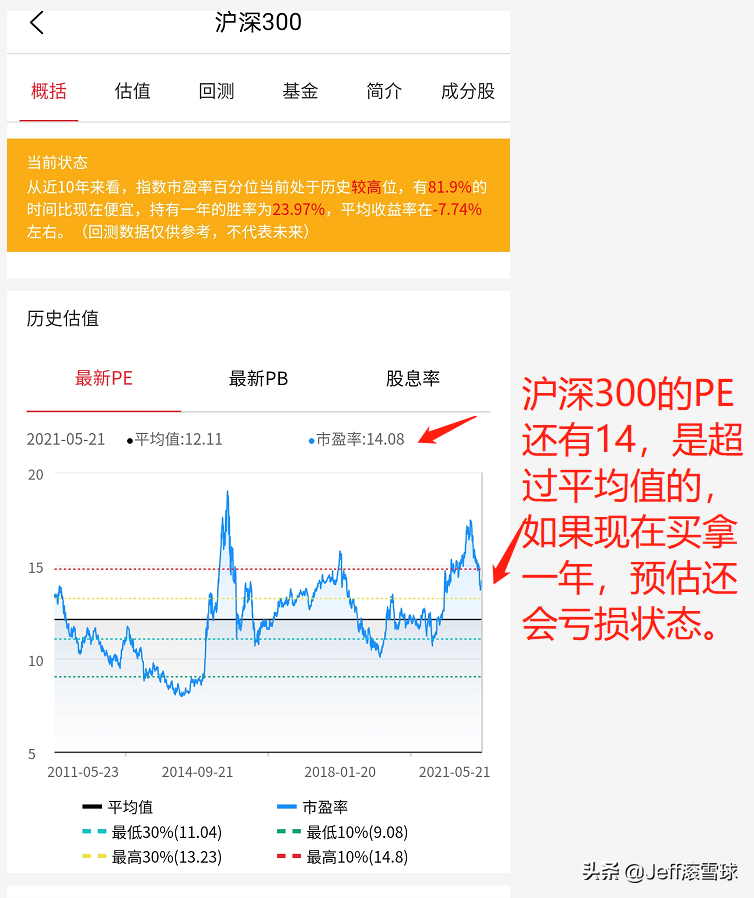Viewport: 754px width, 898px height.
Task: Switch chart to 最新PB
Action: [x=258, y=378]
